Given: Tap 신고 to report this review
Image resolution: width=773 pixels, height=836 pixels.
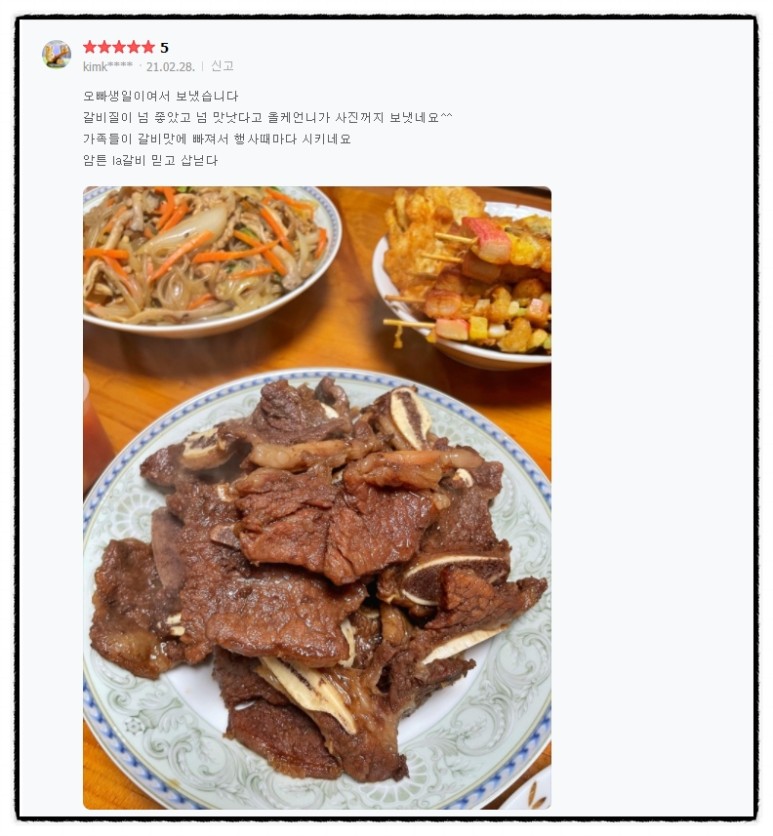Looking at the screenshot, I should [222, 66].
